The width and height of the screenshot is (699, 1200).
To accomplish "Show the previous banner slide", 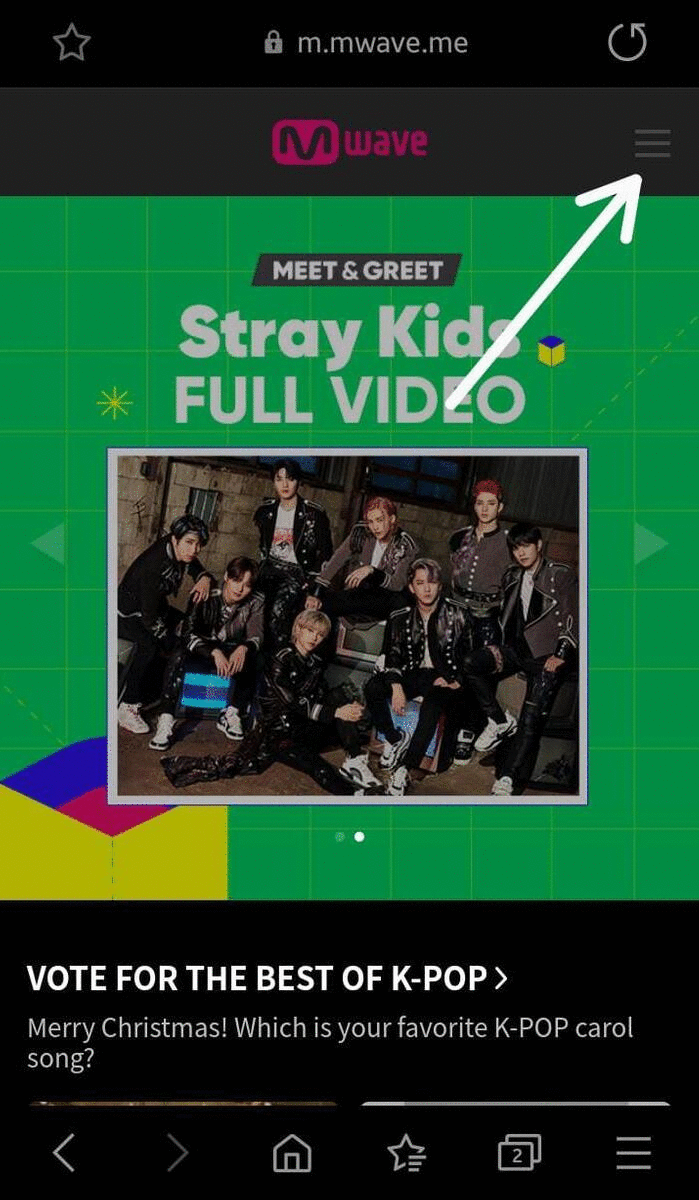I will pos(47,544).
